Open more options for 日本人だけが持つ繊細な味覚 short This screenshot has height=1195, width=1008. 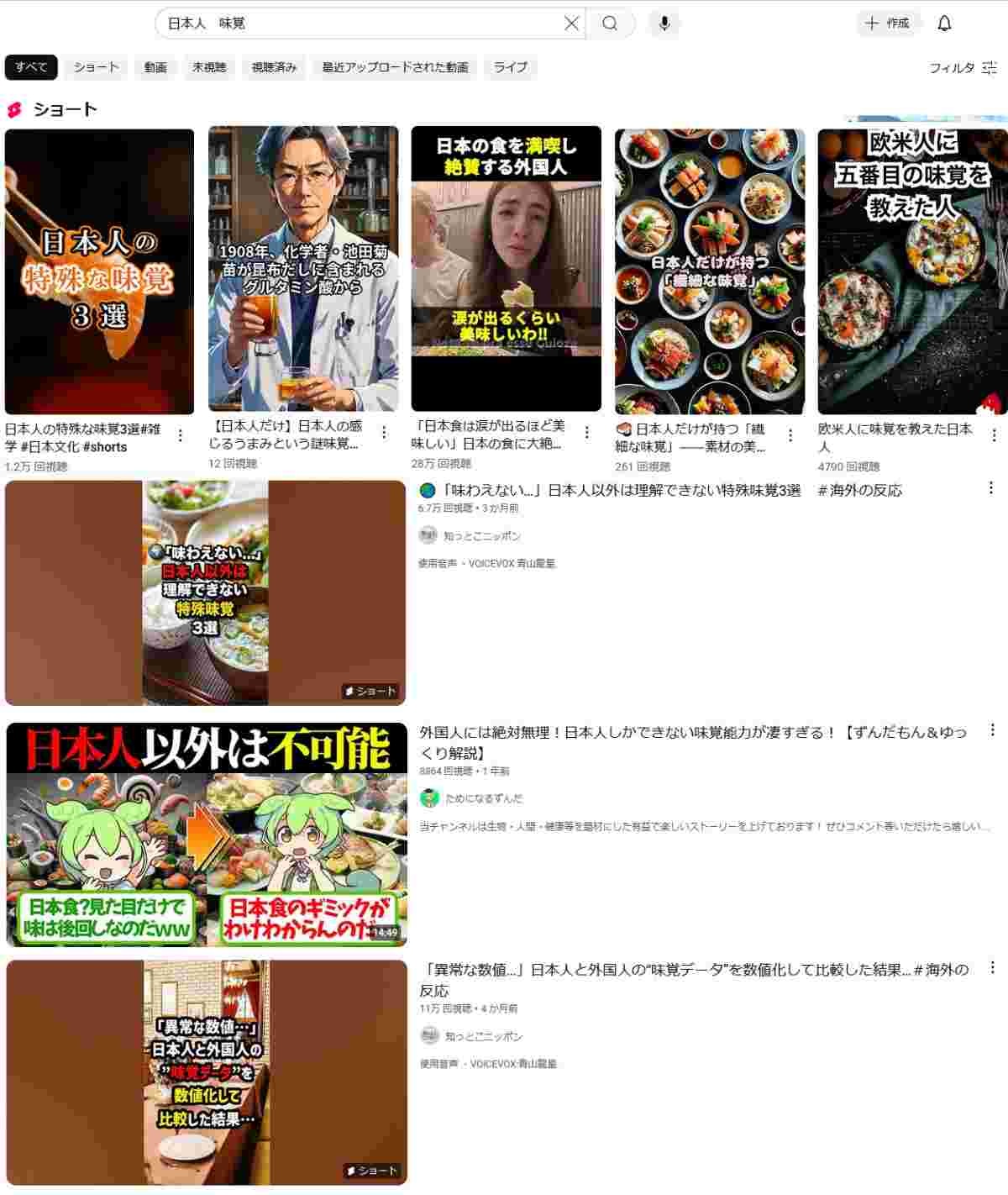tap(790, 434)
